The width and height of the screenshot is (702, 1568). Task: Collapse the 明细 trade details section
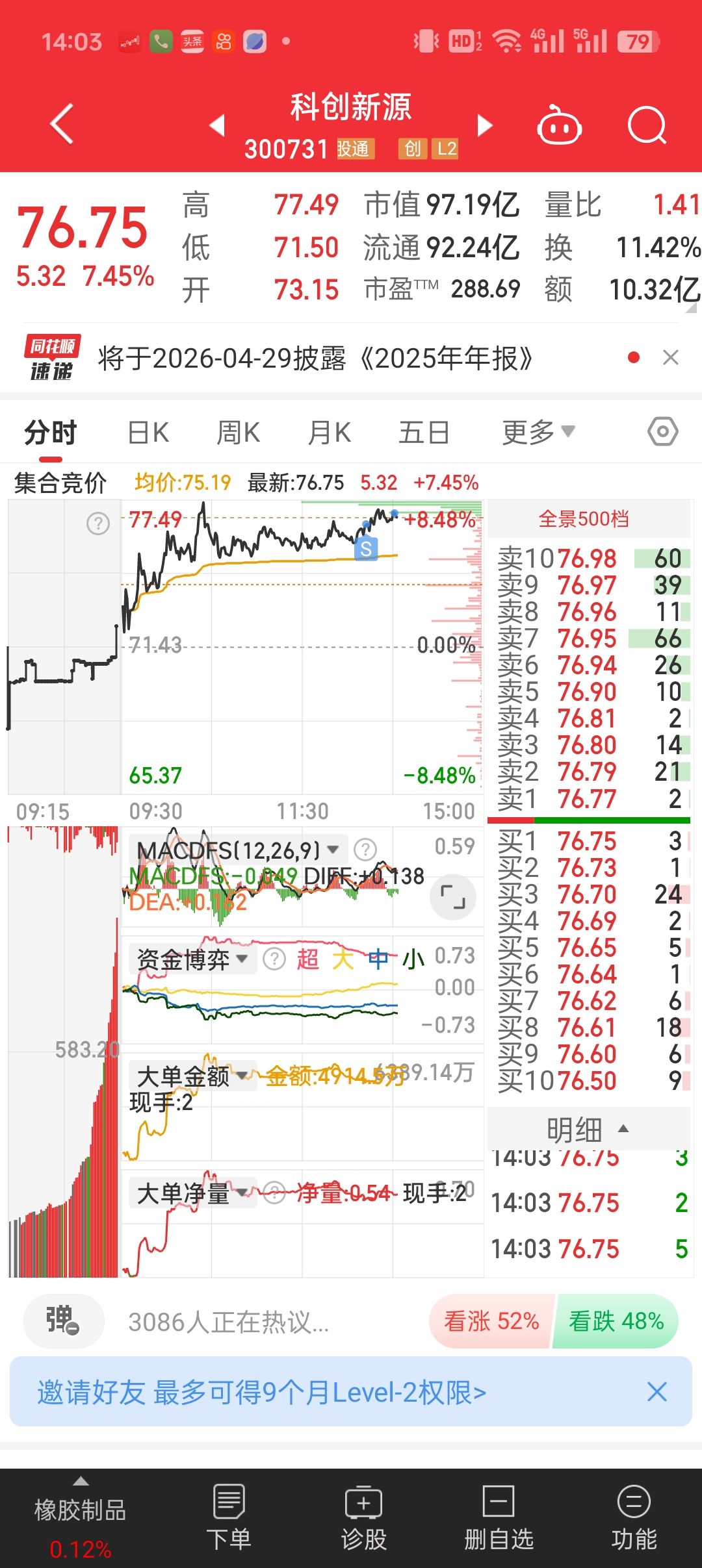pyautogui.click(x=588, y=1130)
